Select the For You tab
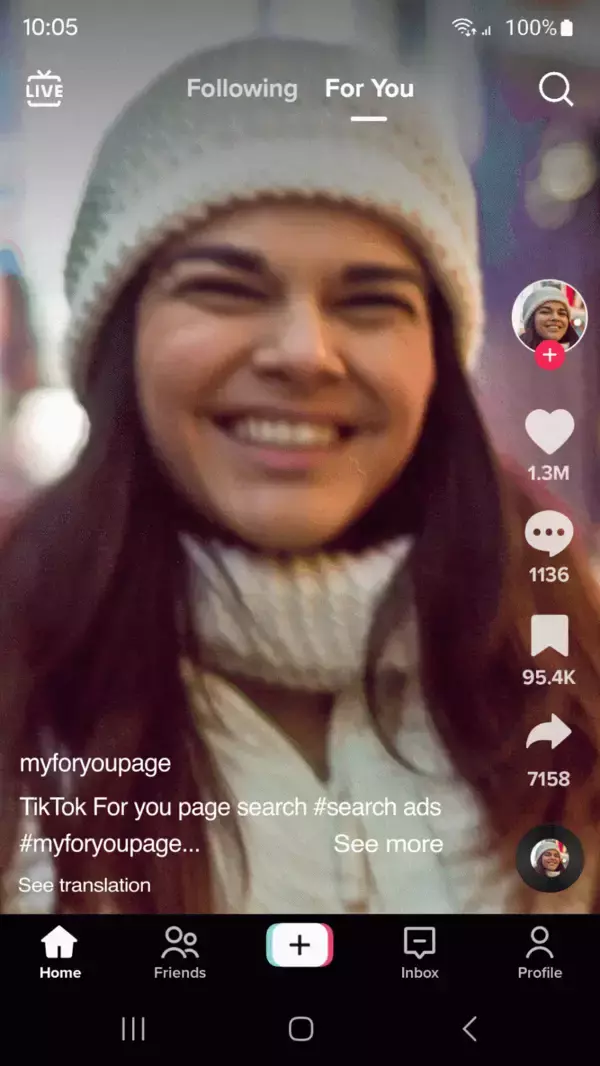Screen dimensions: 600x1066 tap(369, 88)
